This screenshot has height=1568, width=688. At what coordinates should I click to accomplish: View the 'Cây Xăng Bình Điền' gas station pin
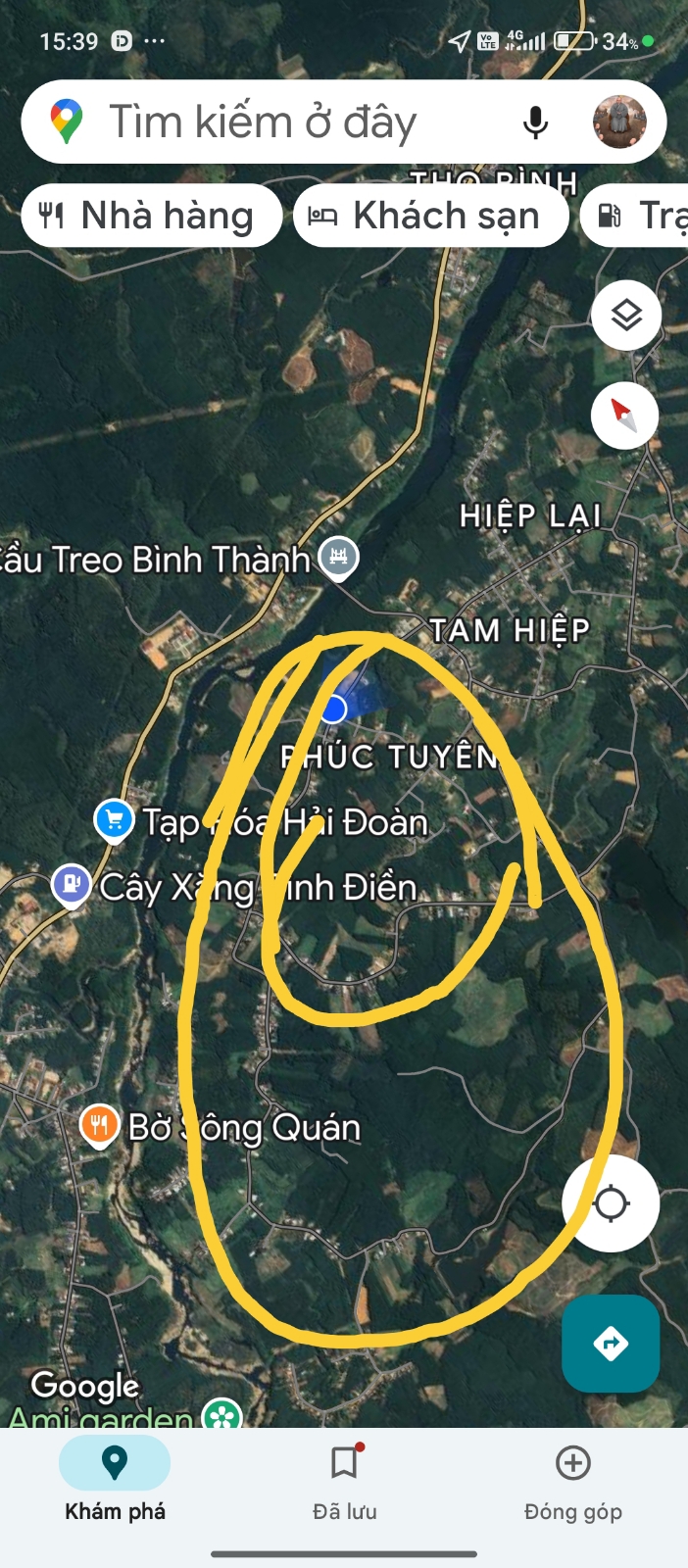point(72,884)
